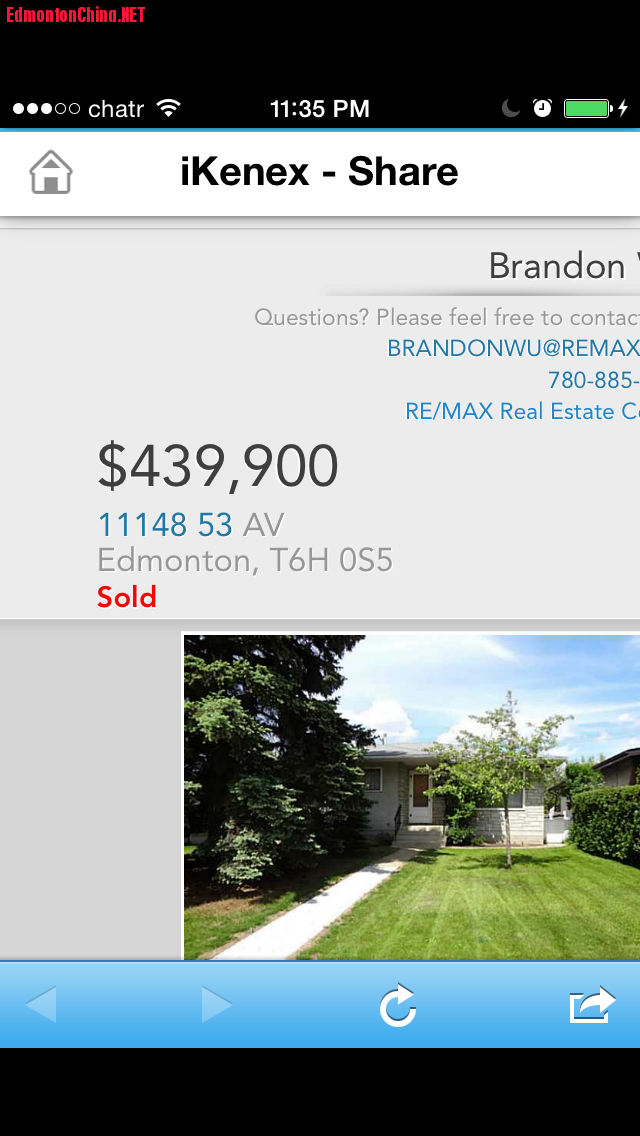Reload the page with refresh icon
Screen dimensions: 640x1136
[397, 1005]
